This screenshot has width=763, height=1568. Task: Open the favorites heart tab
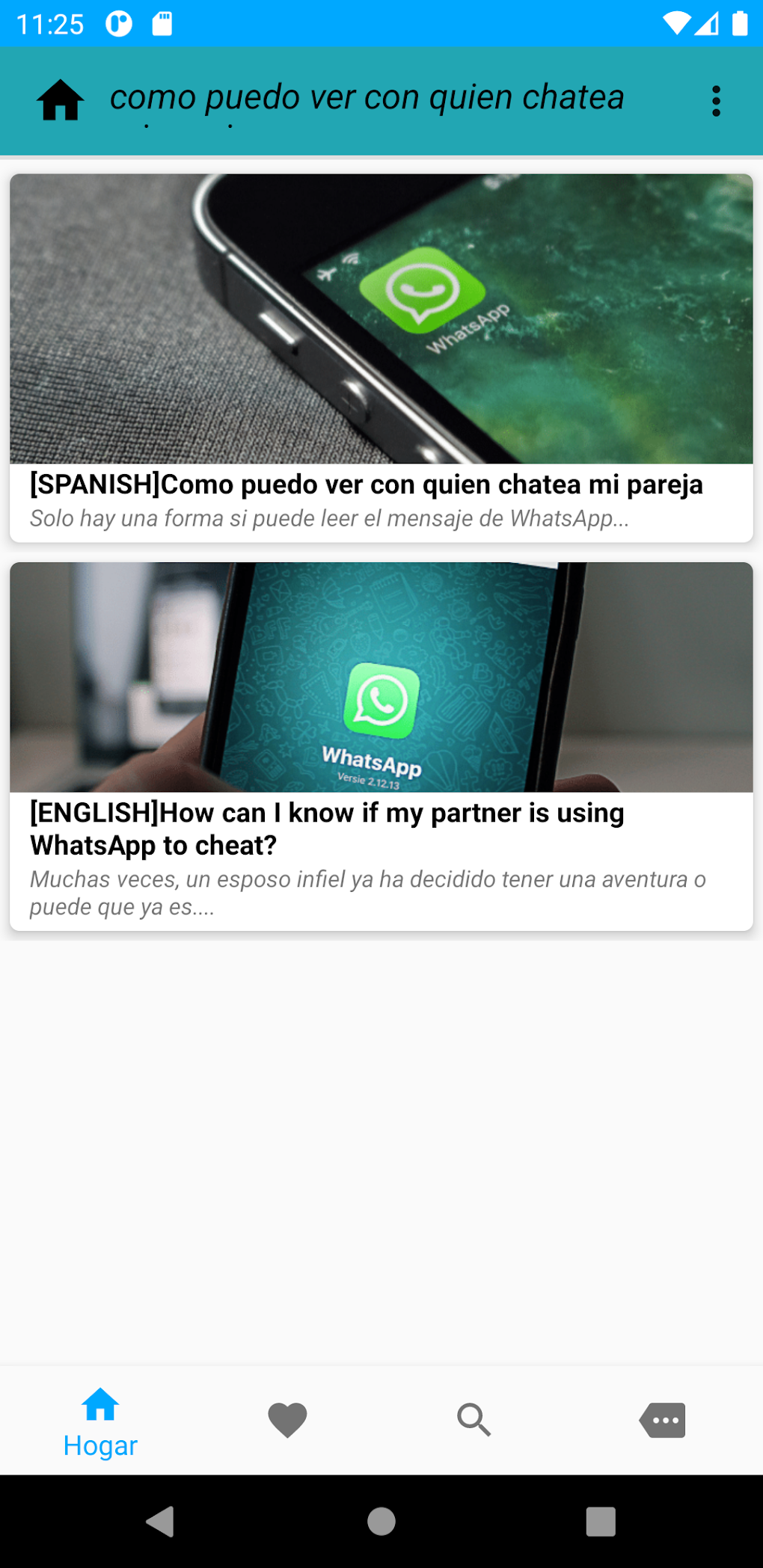pyautogui.click(x=287, y=1420)
